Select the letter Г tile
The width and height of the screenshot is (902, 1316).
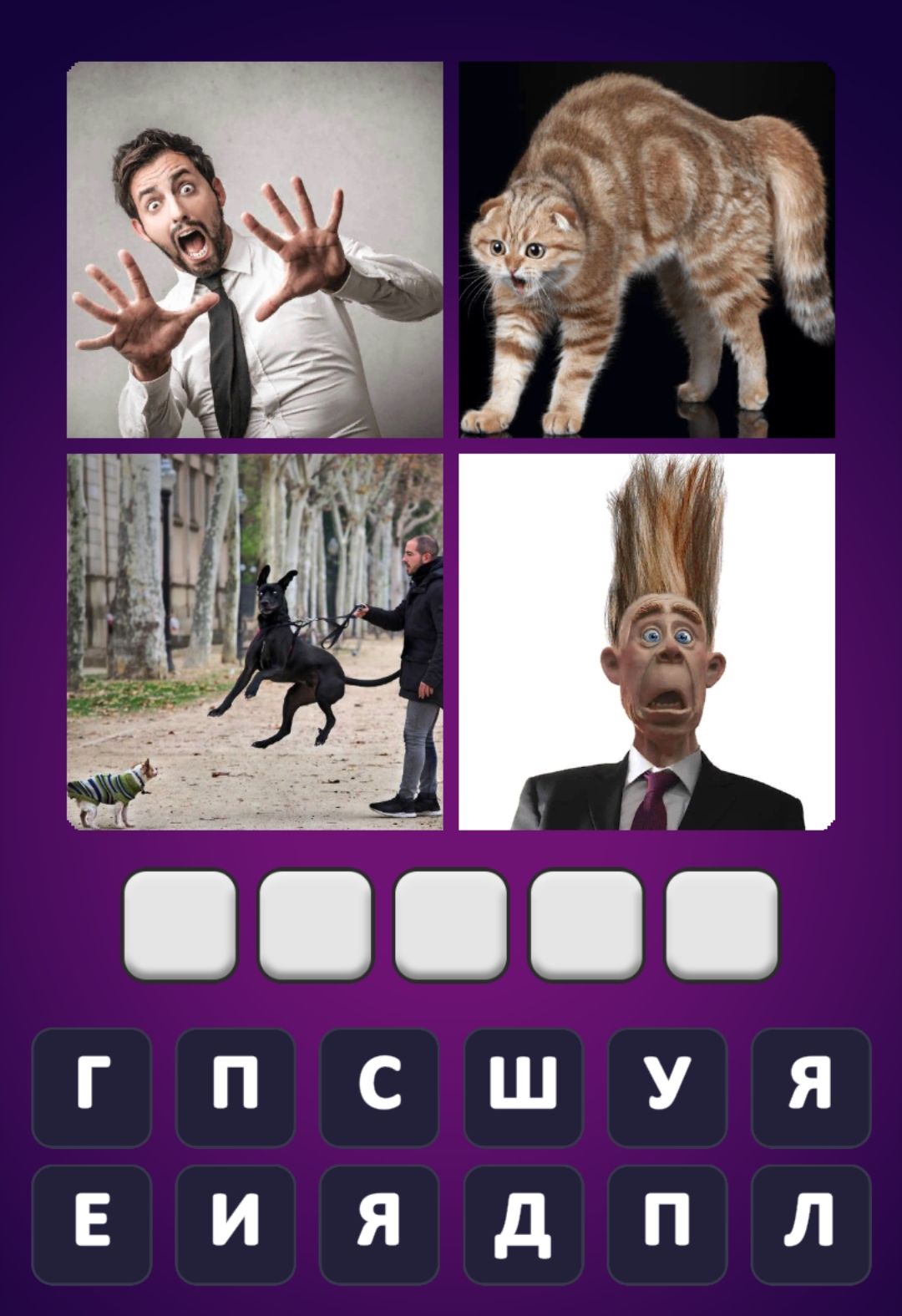coord(92,1087)
